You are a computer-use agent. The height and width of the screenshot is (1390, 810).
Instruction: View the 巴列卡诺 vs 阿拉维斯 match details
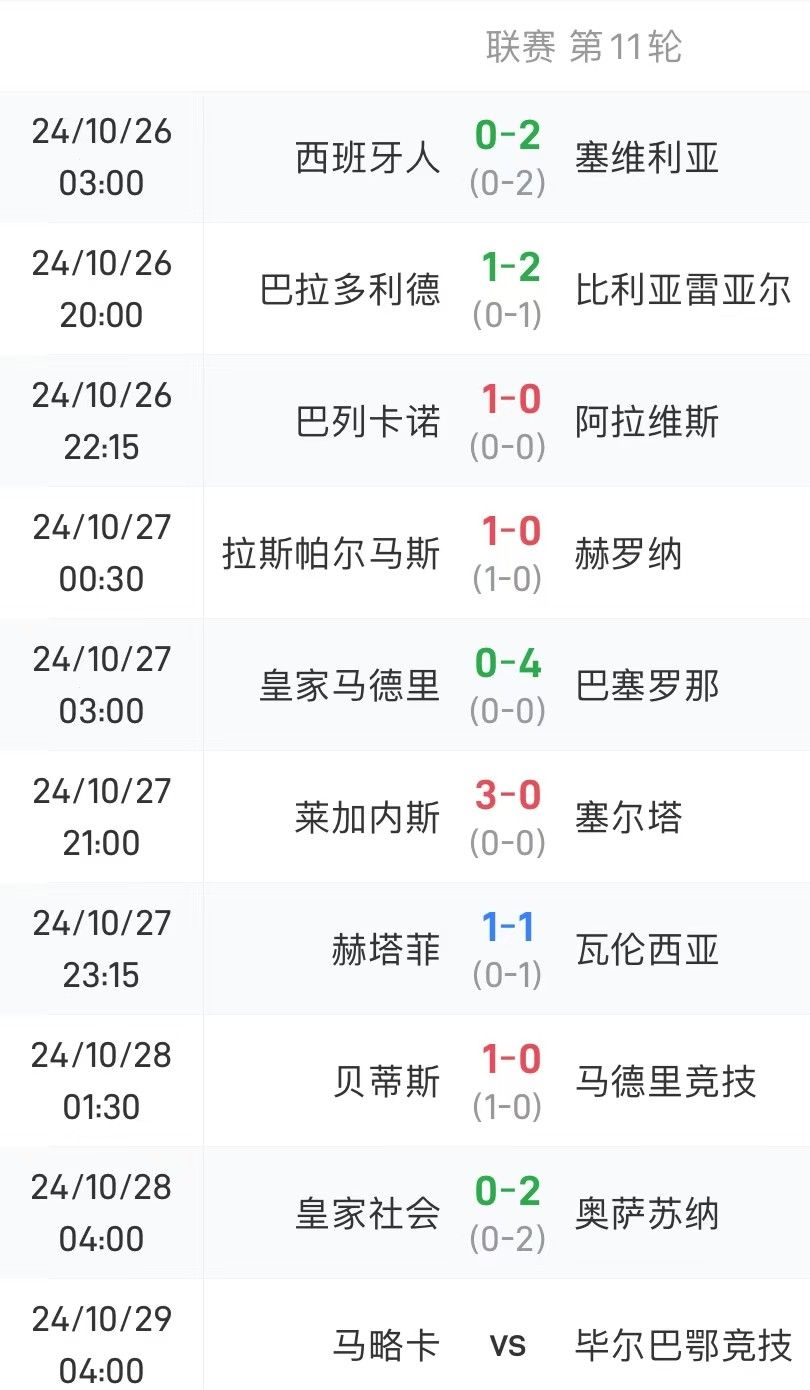[x=507, y=422]
